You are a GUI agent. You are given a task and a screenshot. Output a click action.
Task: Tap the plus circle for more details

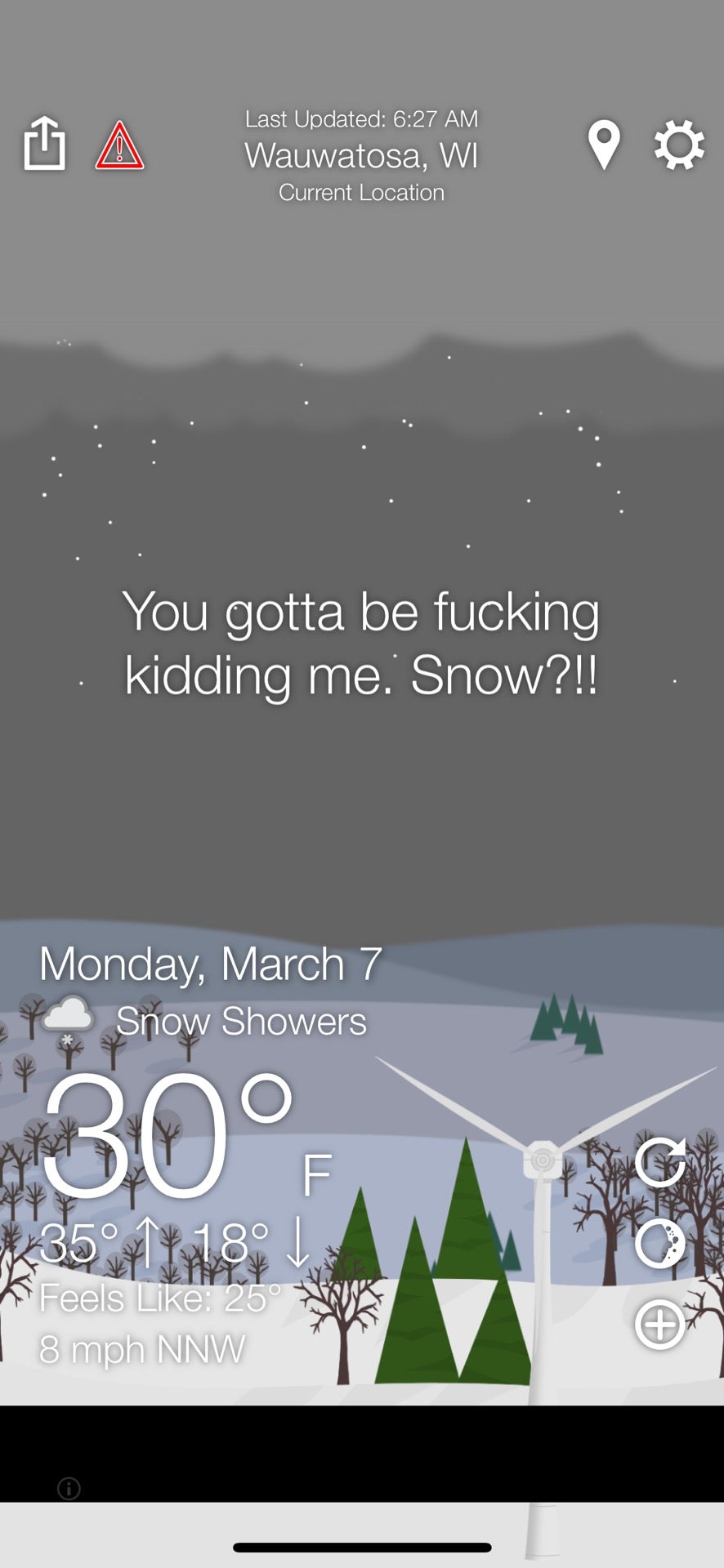(x=660, y=1324)
